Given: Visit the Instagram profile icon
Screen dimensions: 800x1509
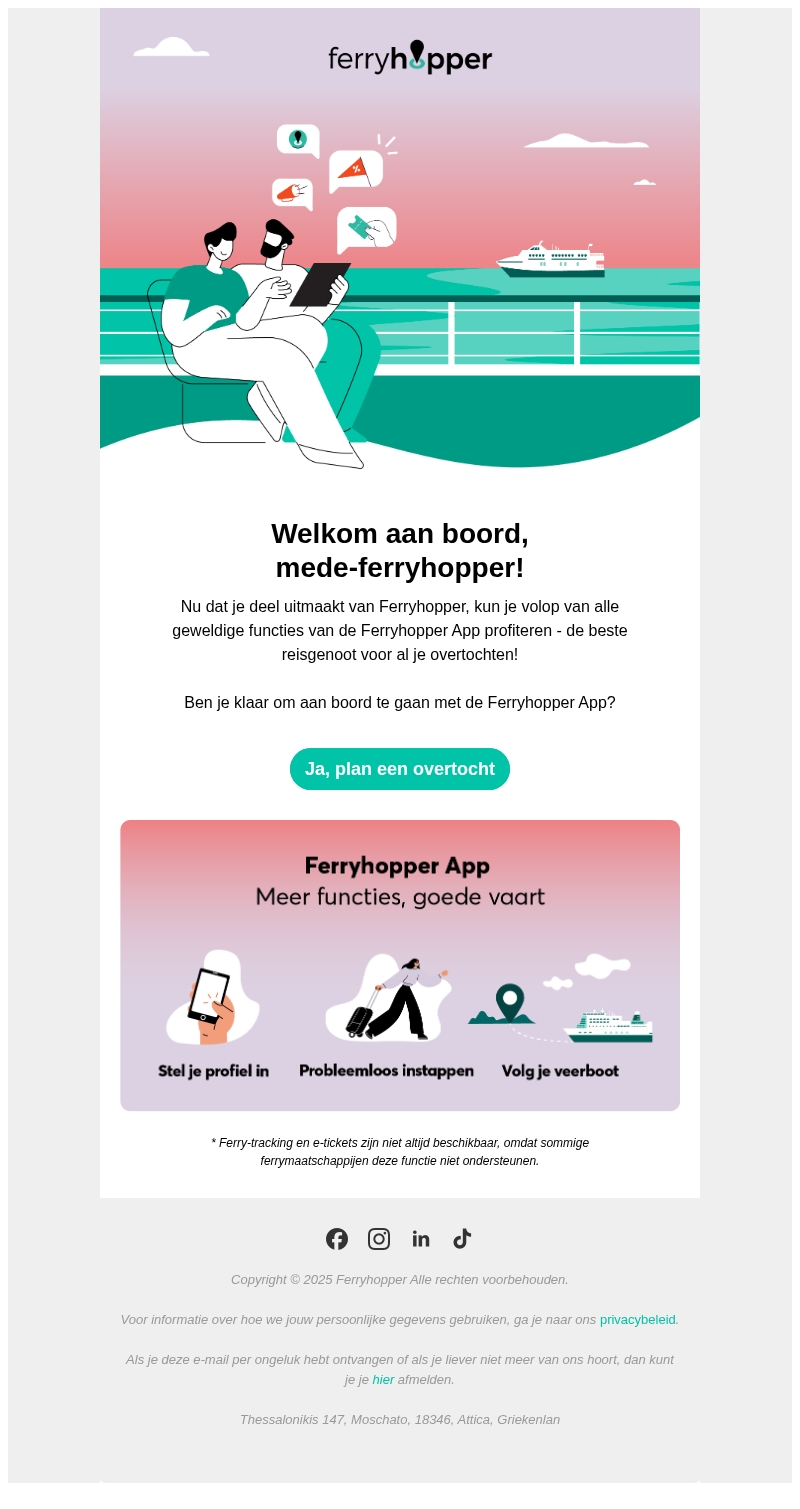Looking at the screenshot, I should (379, 1239).
